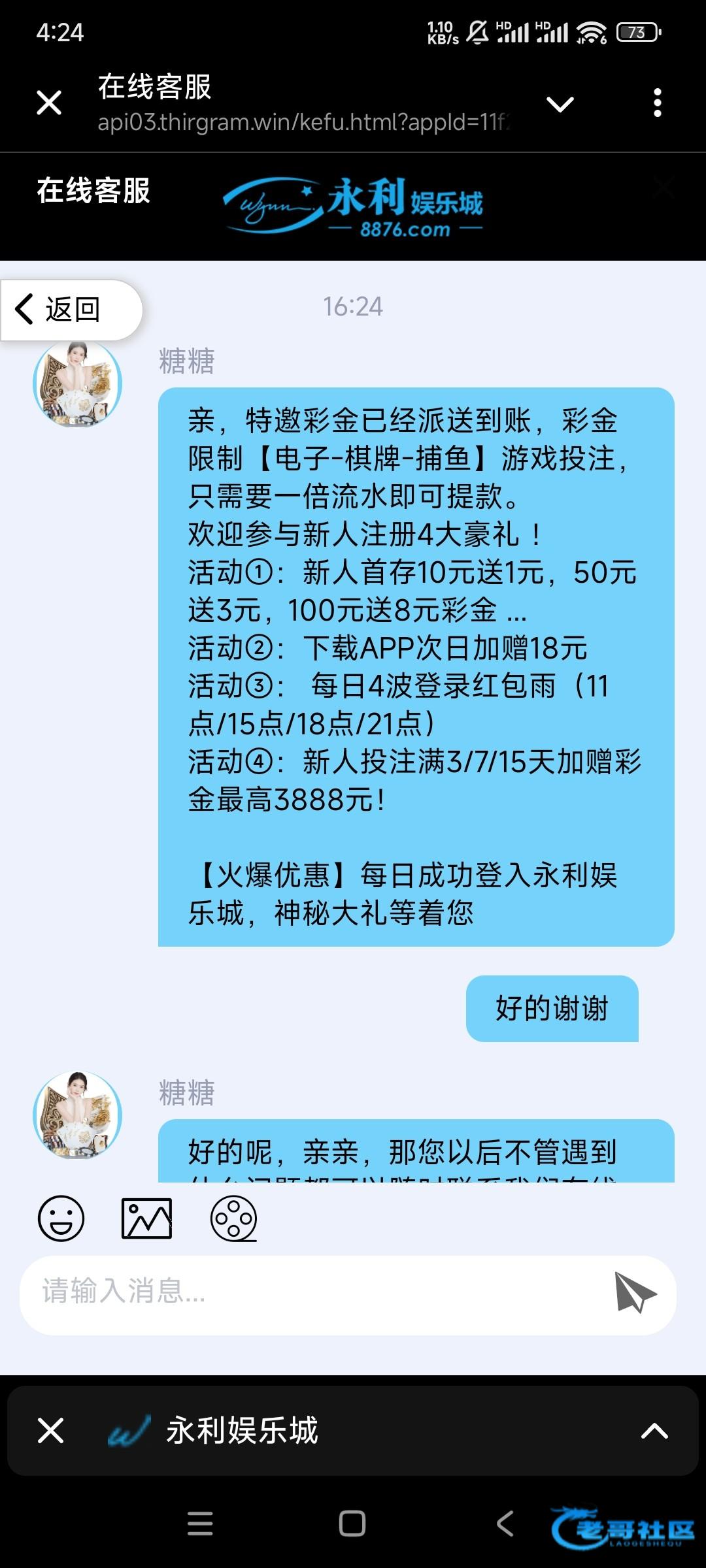Viewport: 706px width, 1568px height.
Task: Open the emoji picker
Action: 61,1218
